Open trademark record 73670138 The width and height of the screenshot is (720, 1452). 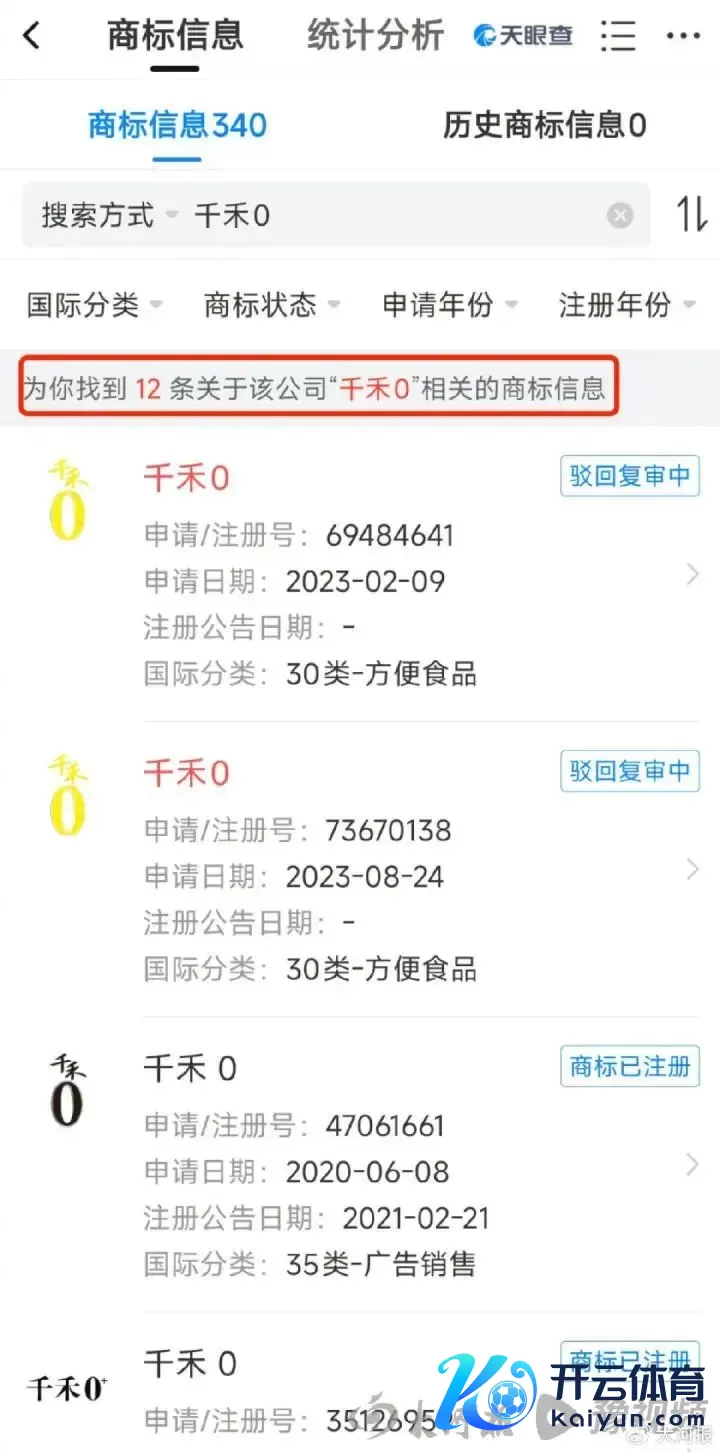360,869
